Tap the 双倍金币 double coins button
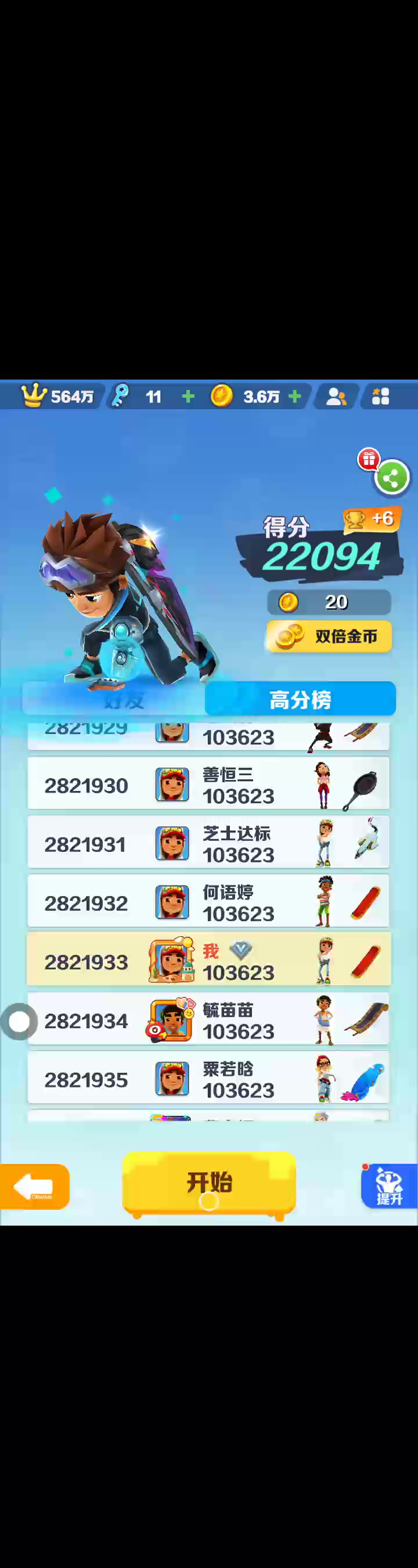The height and width of the screenshot is (1568, 418). (329, 637)
